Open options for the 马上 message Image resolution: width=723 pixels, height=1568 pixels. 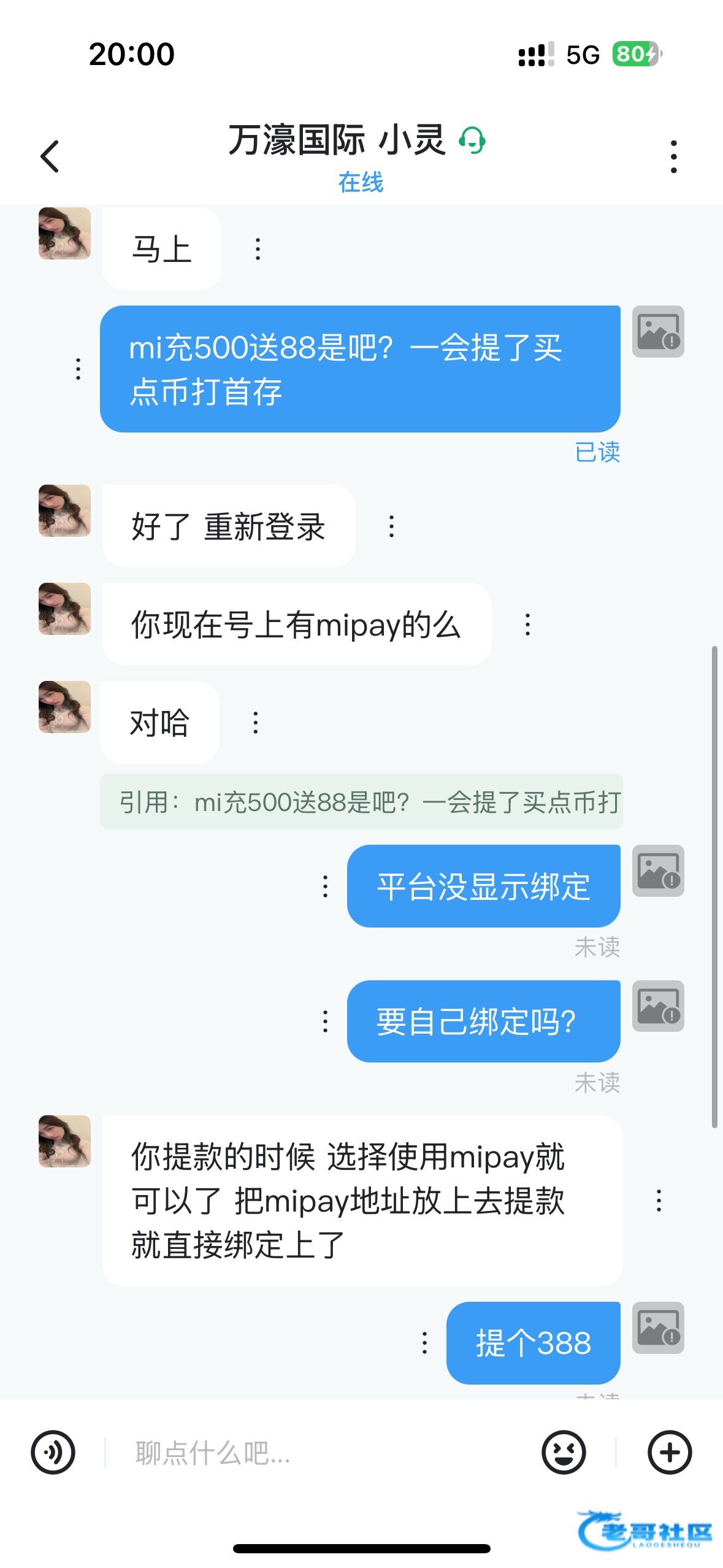(258, 249)
